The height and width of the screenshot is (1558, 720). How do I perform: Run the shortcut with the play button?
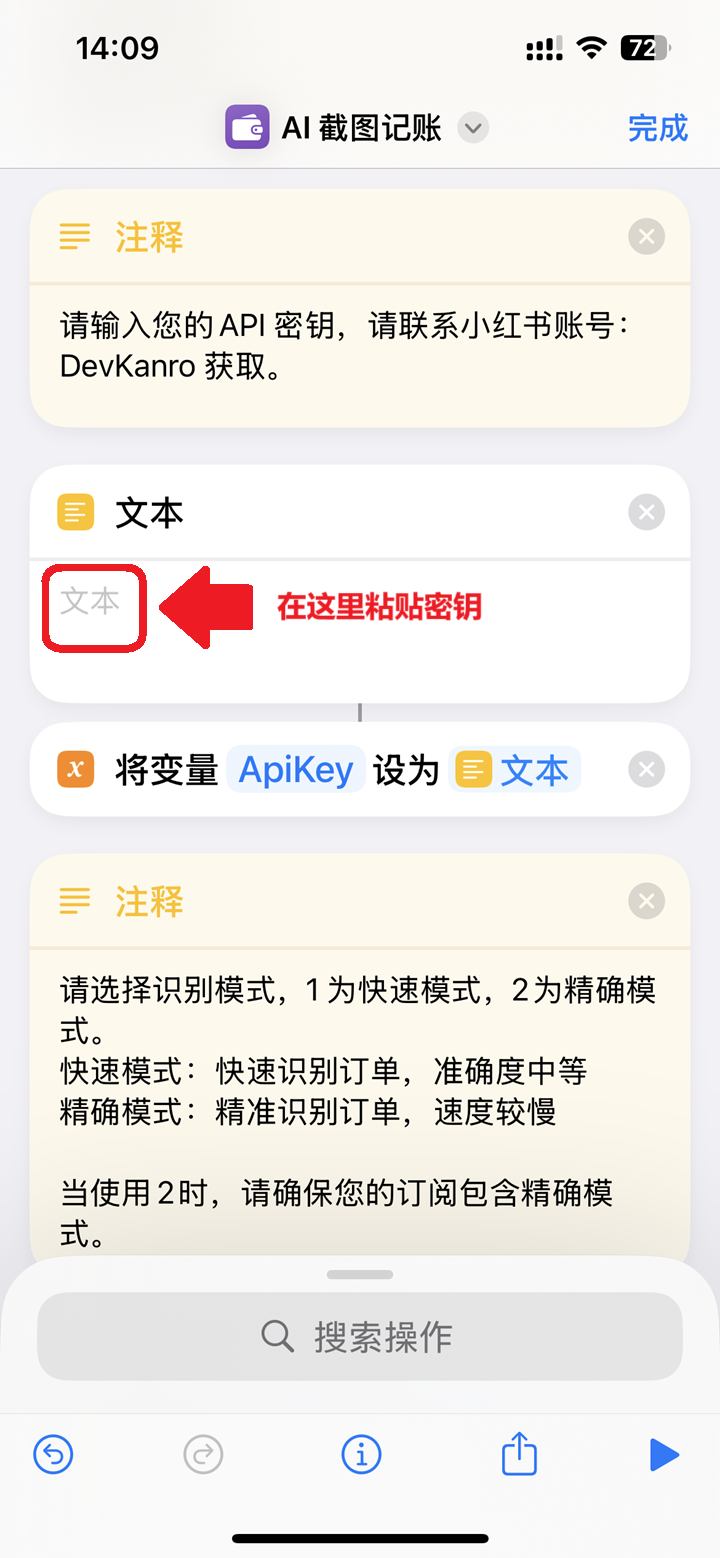[x=663, y=1454]
